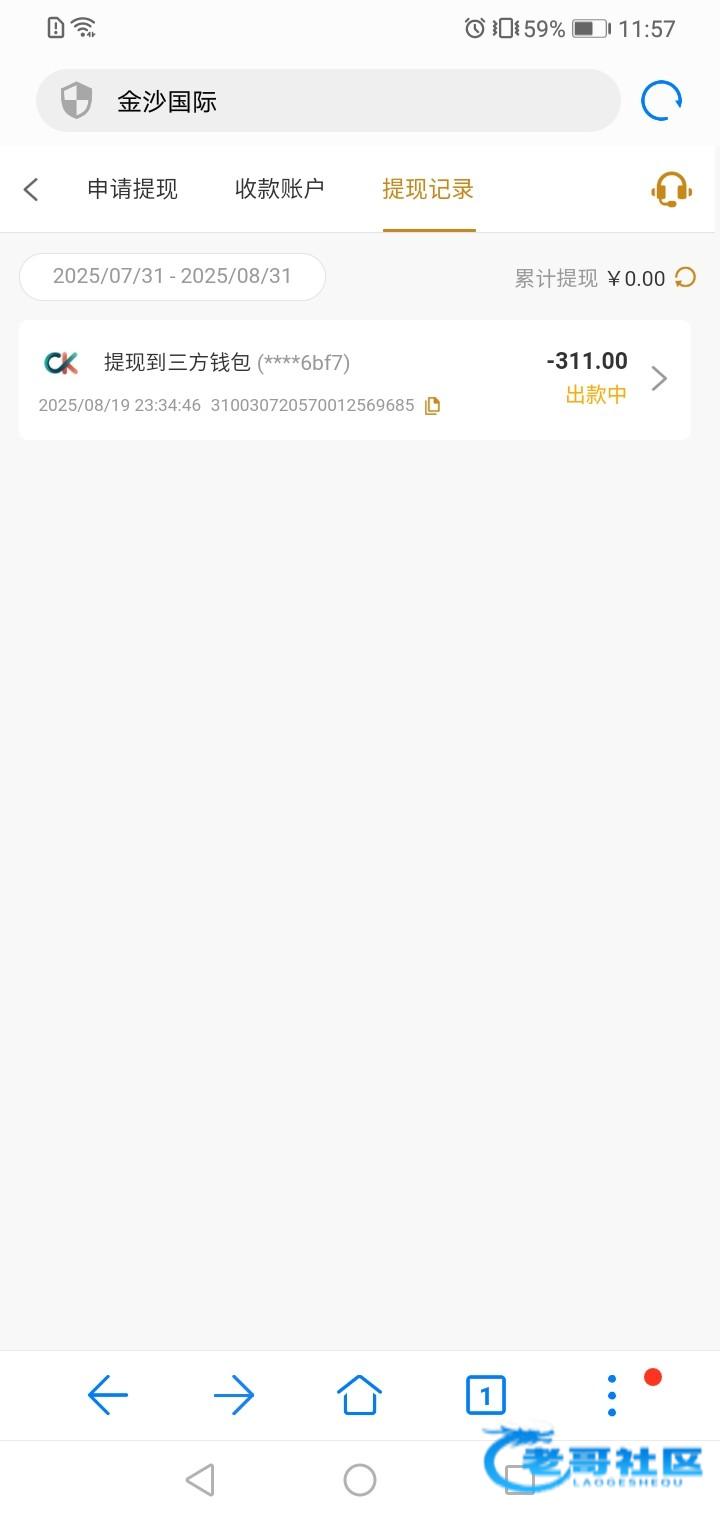Open customer service headset icon
The image size is (720, 1520).
click(671, 189)
